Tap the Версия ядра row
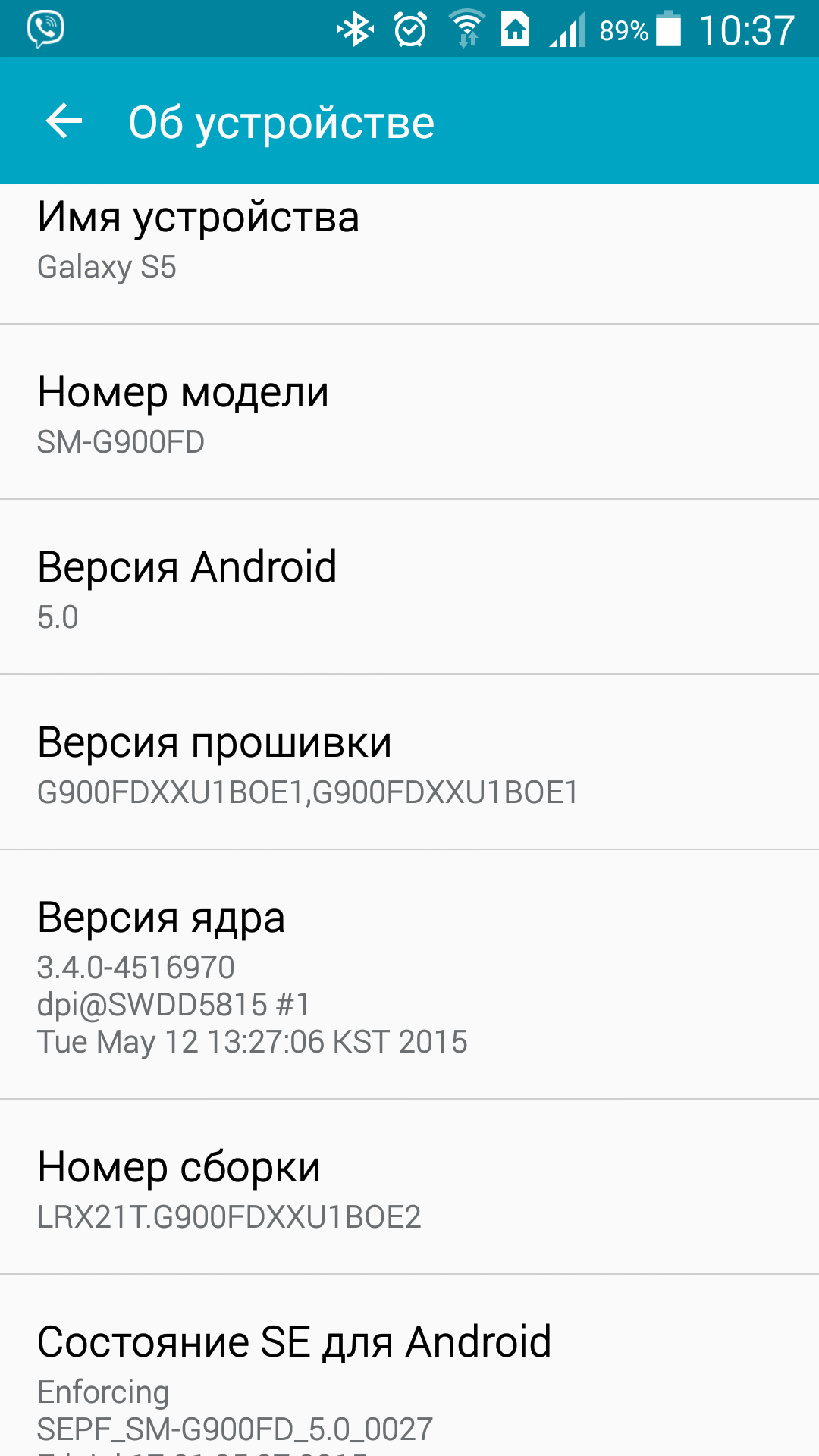 pos(409,974)
